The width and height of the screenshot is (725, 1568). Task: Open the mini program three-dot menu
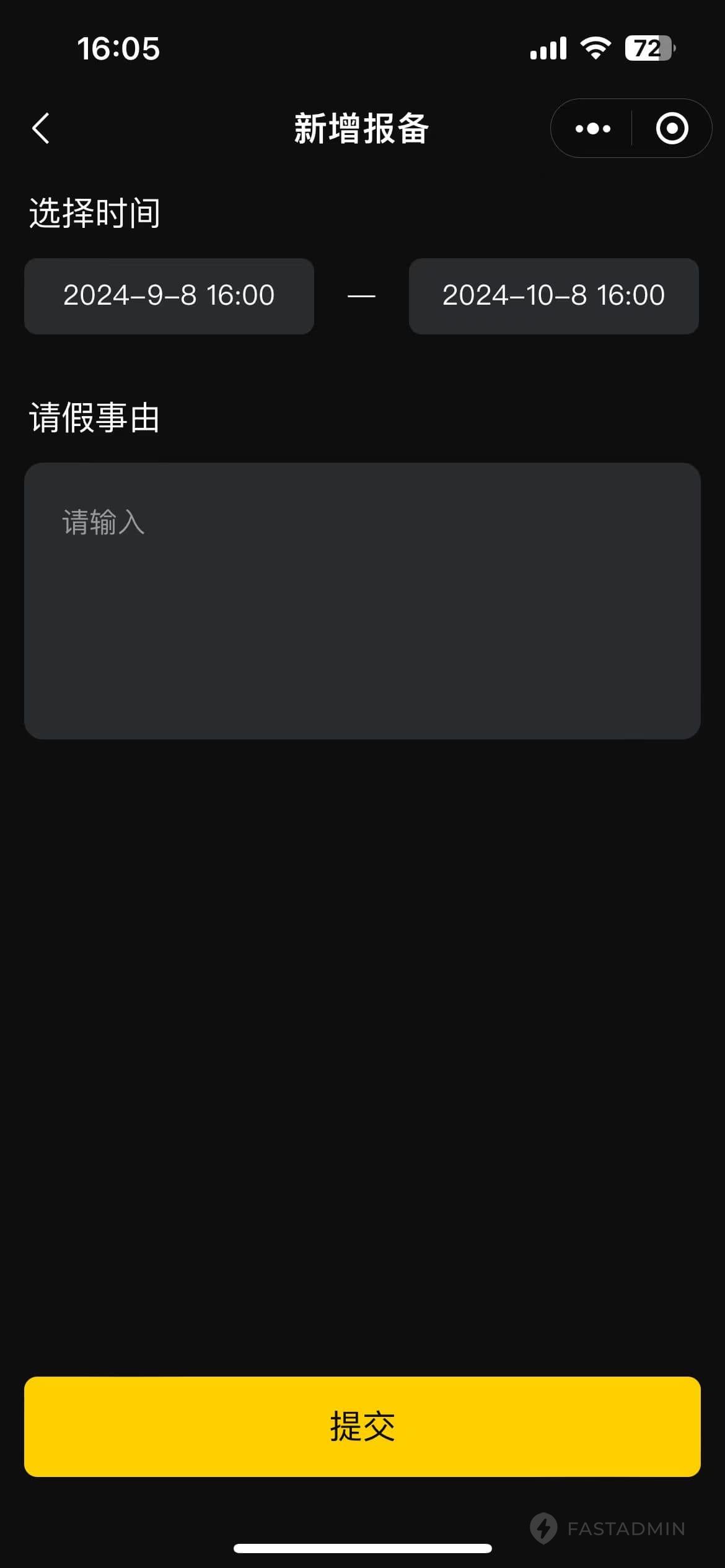pyautogui.click(x=592, y=128)
